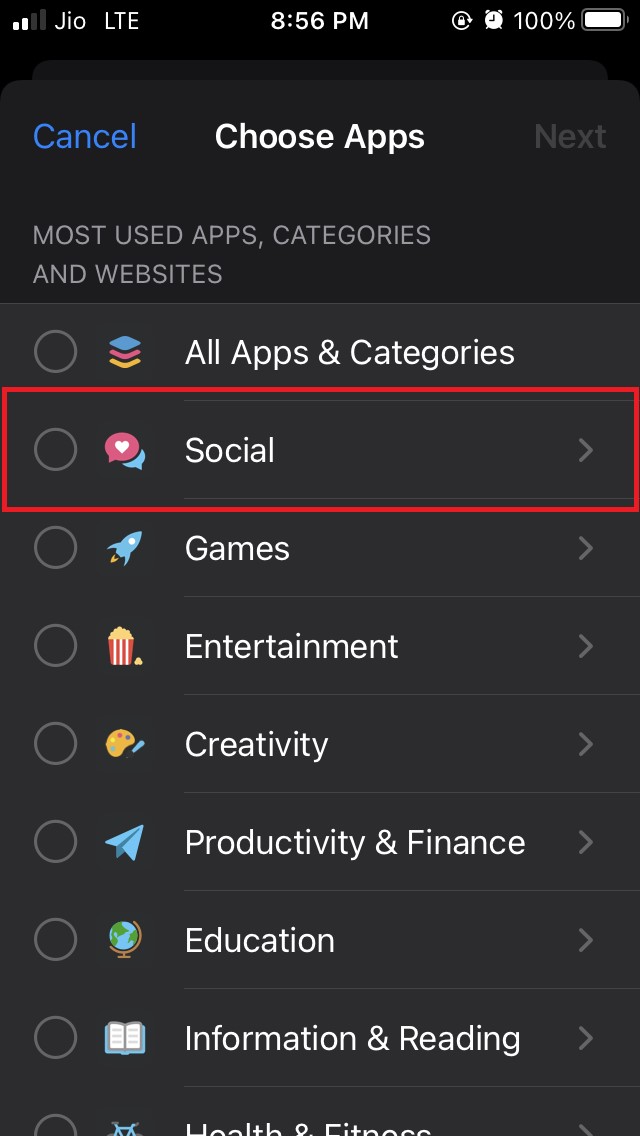Select the Education category circle
Screen dimensions: 640x1136
point(55,940)
